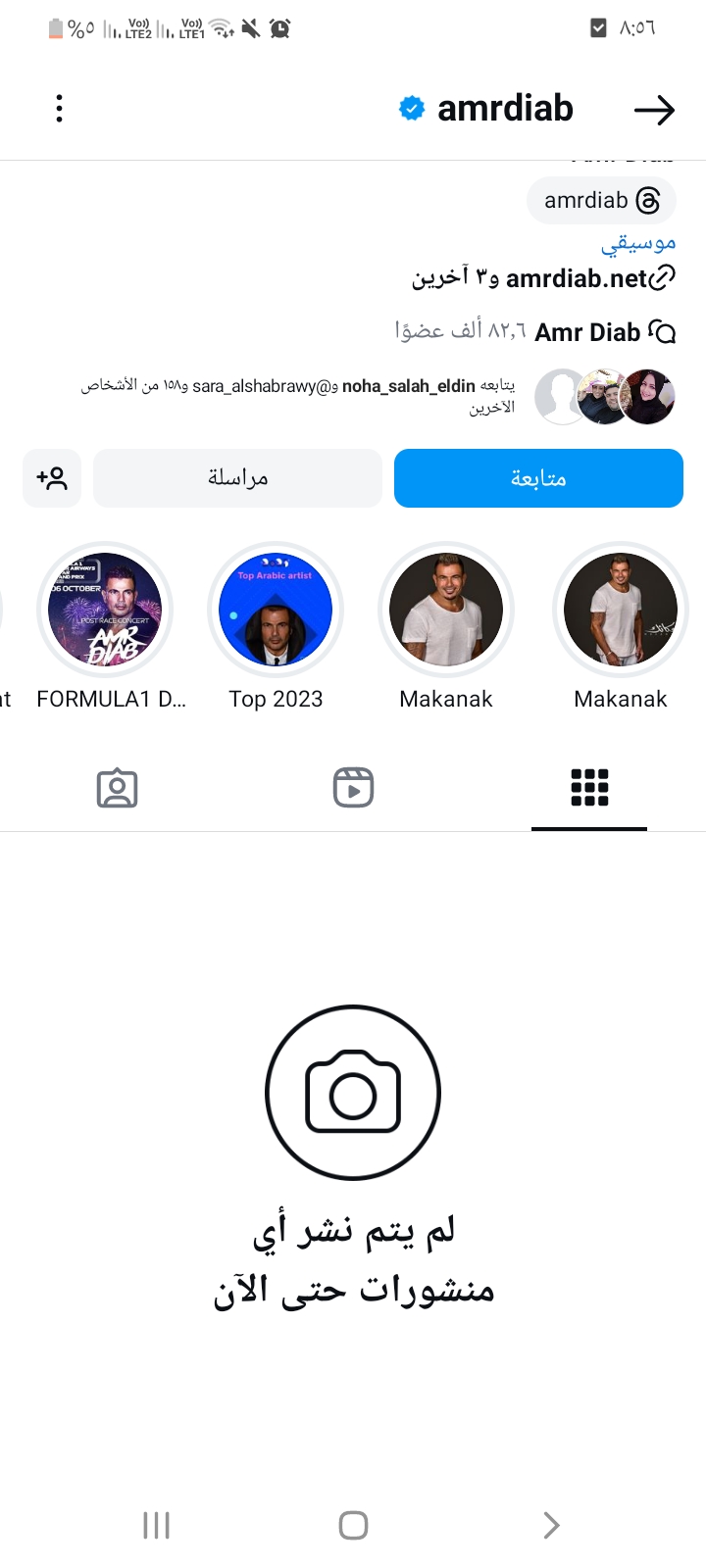Open the Amr Diab broadcast channel
Image resolution: width=706 pixels, height=1568 pixels.
click(x=588, y=332)
